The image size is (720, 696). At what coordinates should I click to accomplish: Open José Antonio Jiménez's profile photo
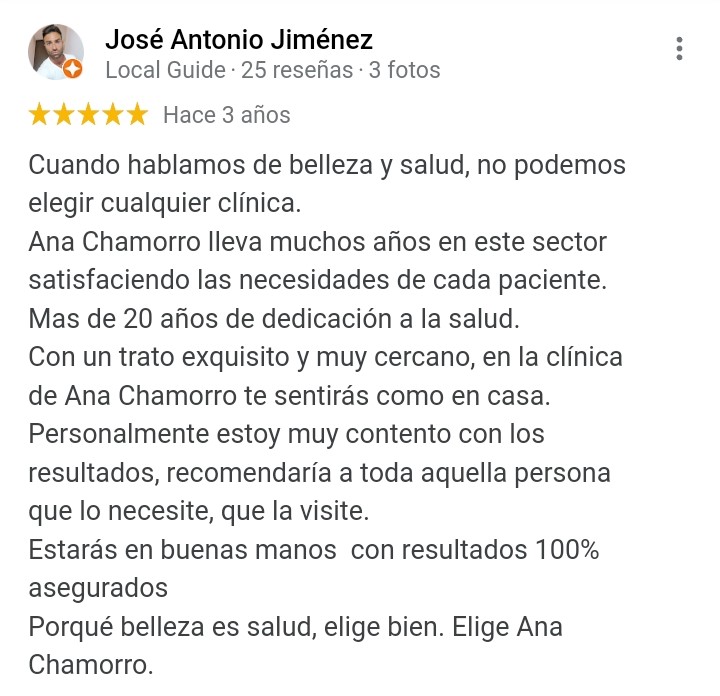pyautogui.click(x=56, y=52)
